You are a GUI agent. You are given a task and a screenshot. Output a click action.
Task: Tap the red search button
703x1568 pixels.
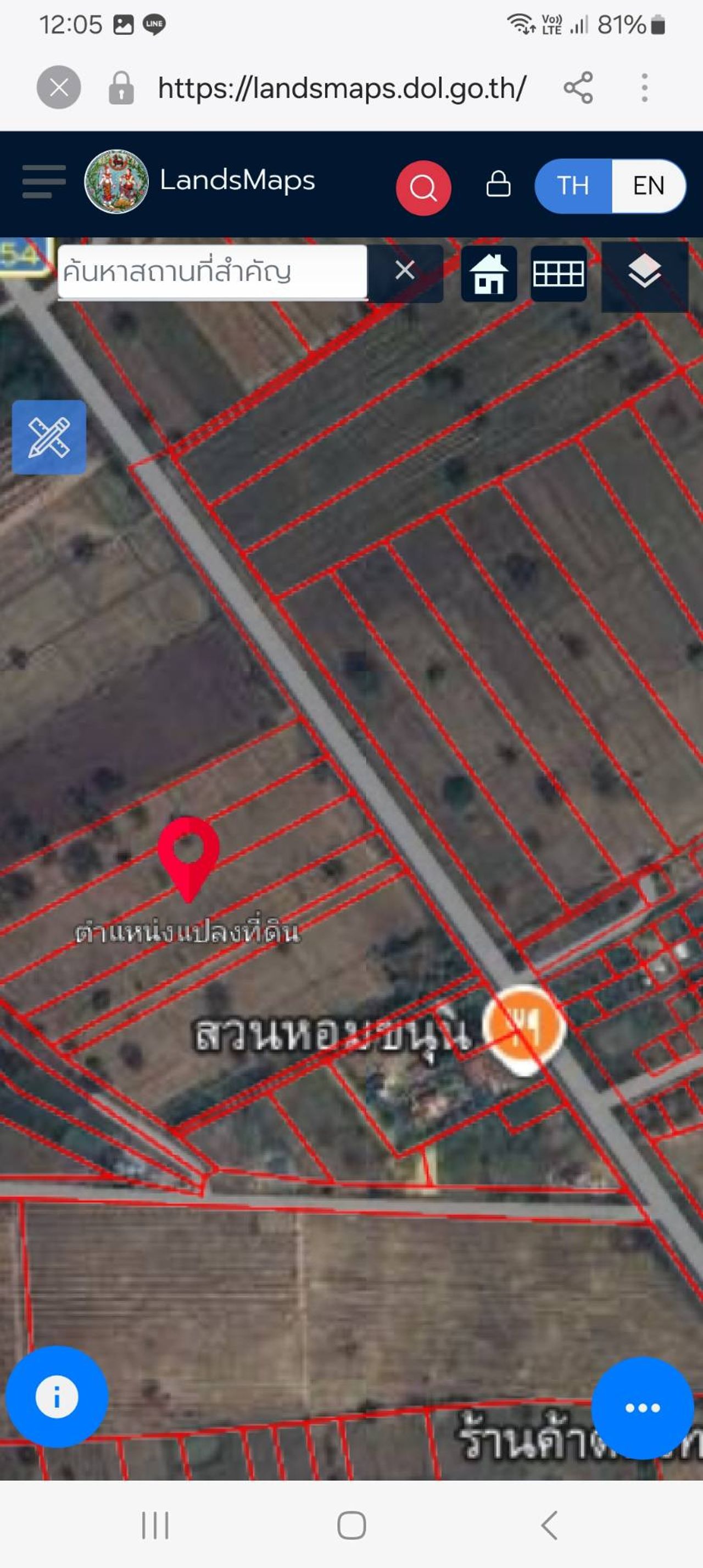423,187
